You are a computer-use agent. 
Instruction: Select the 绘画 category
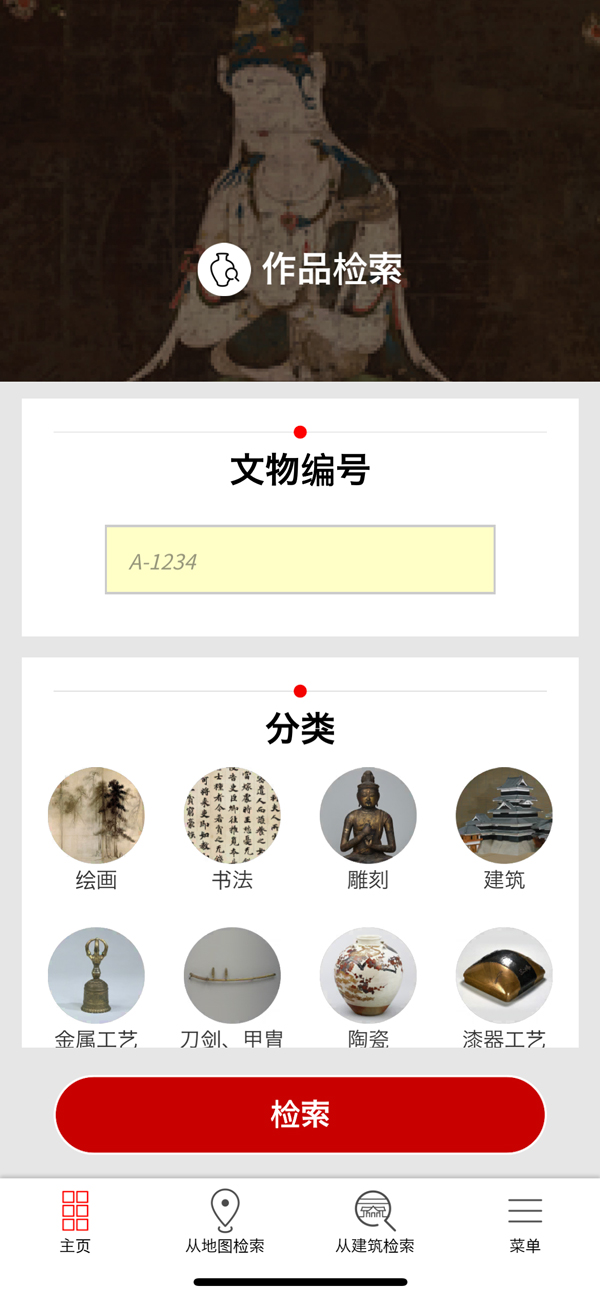click(96, 816)
